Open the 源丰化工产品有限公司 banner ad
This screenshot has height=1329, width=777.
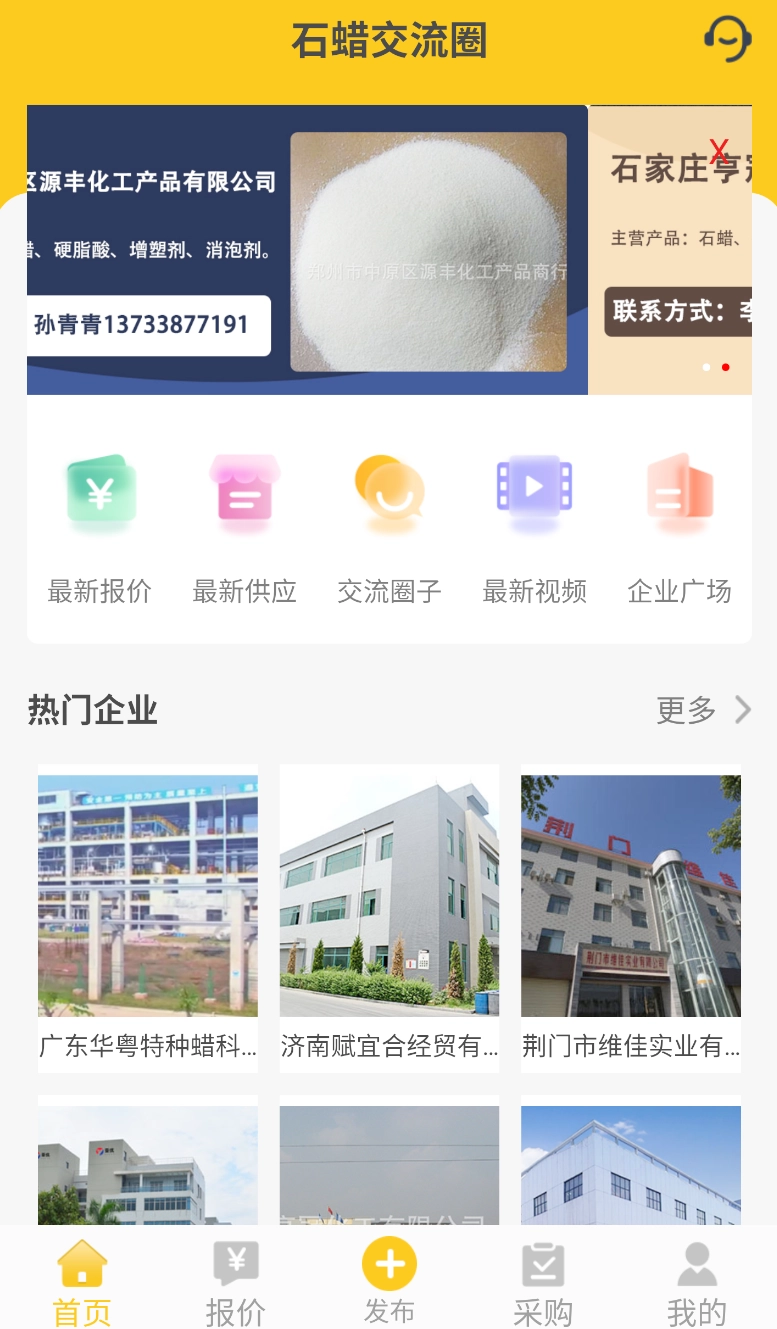tap(306, 250)
